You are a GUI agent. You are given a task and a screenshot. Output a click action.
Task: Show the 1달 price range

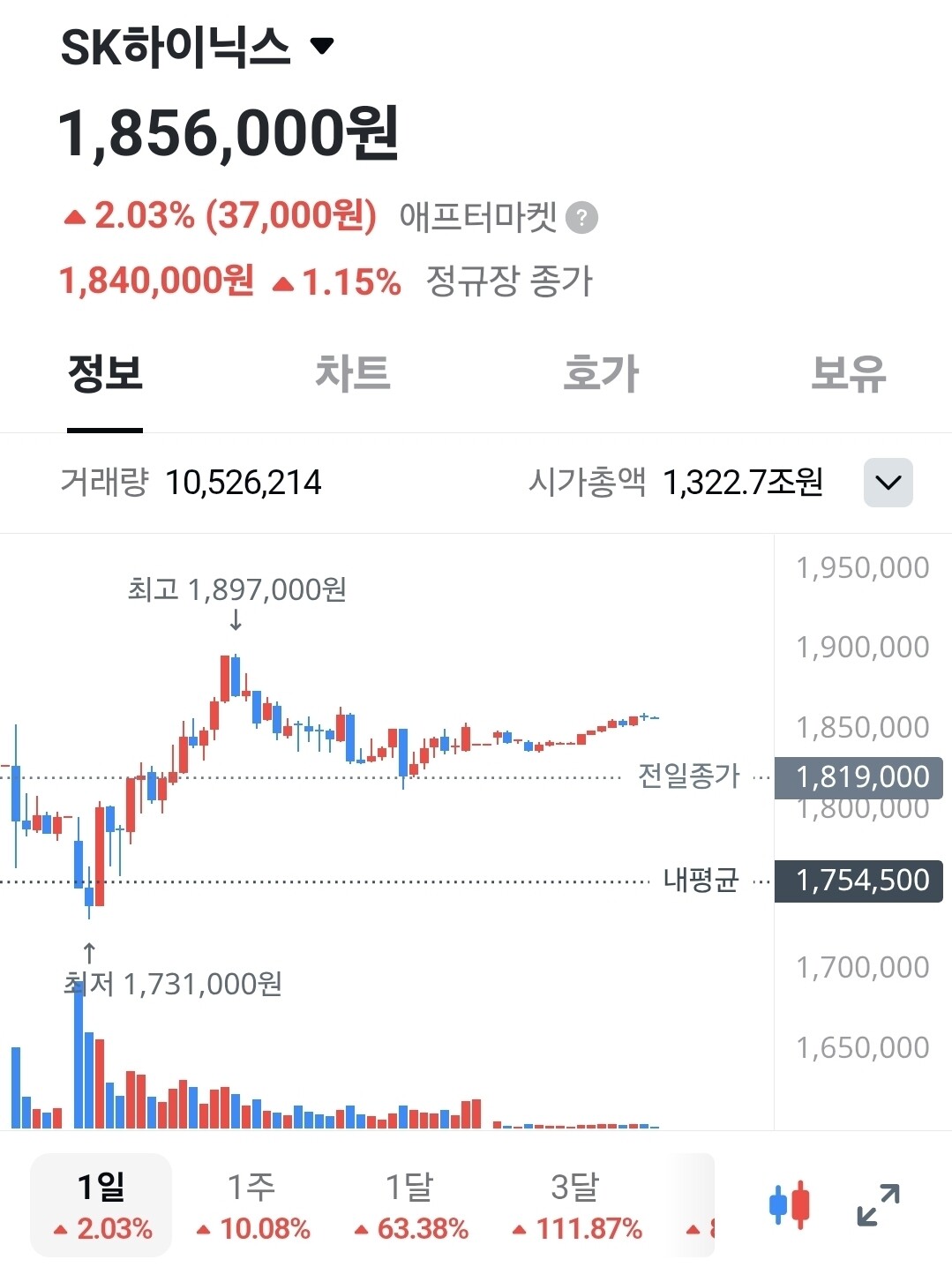coord(410,1205)
